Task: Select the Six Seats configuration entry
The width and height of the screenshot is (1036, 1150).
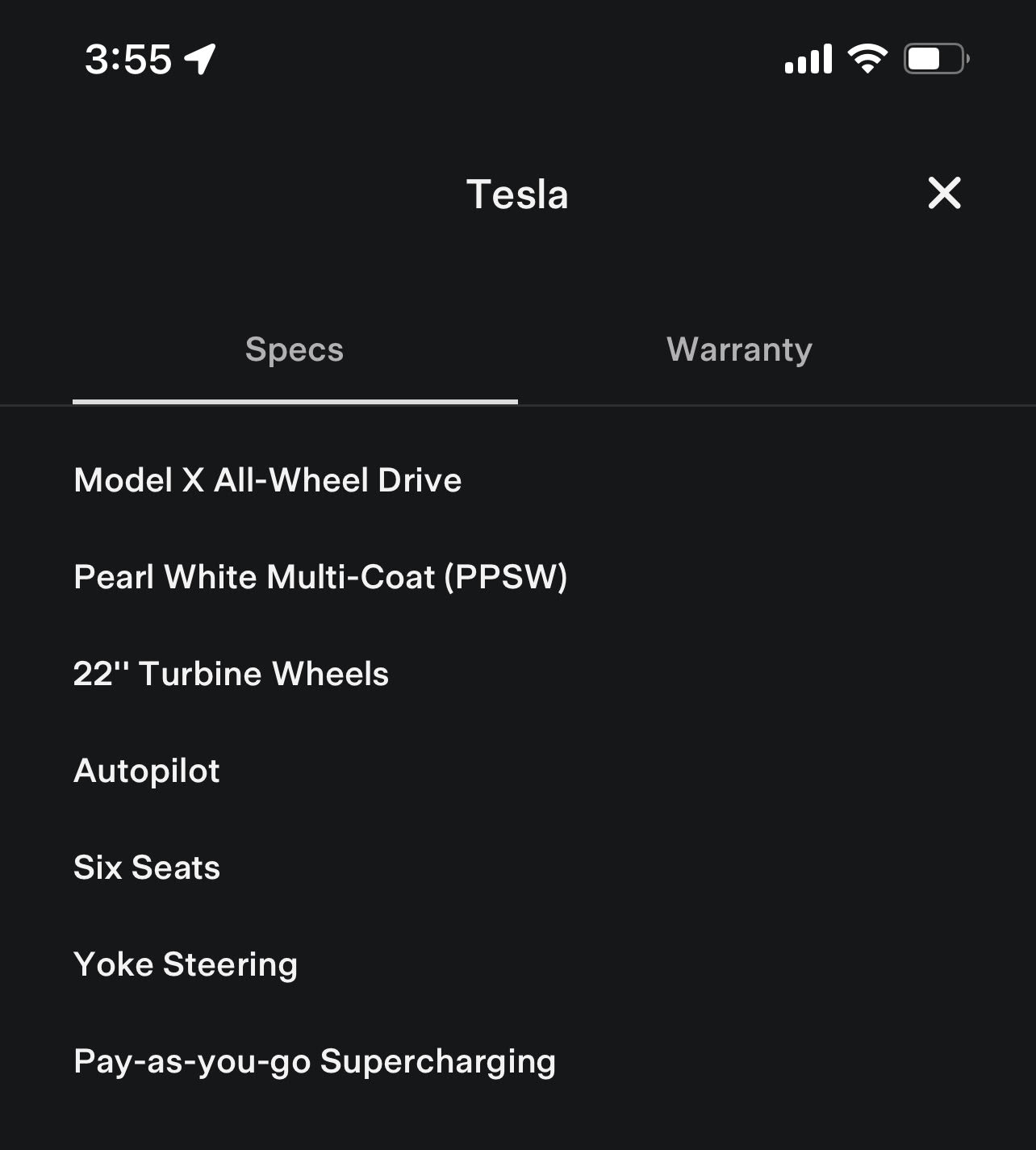Action: click(x=146, y=868)
